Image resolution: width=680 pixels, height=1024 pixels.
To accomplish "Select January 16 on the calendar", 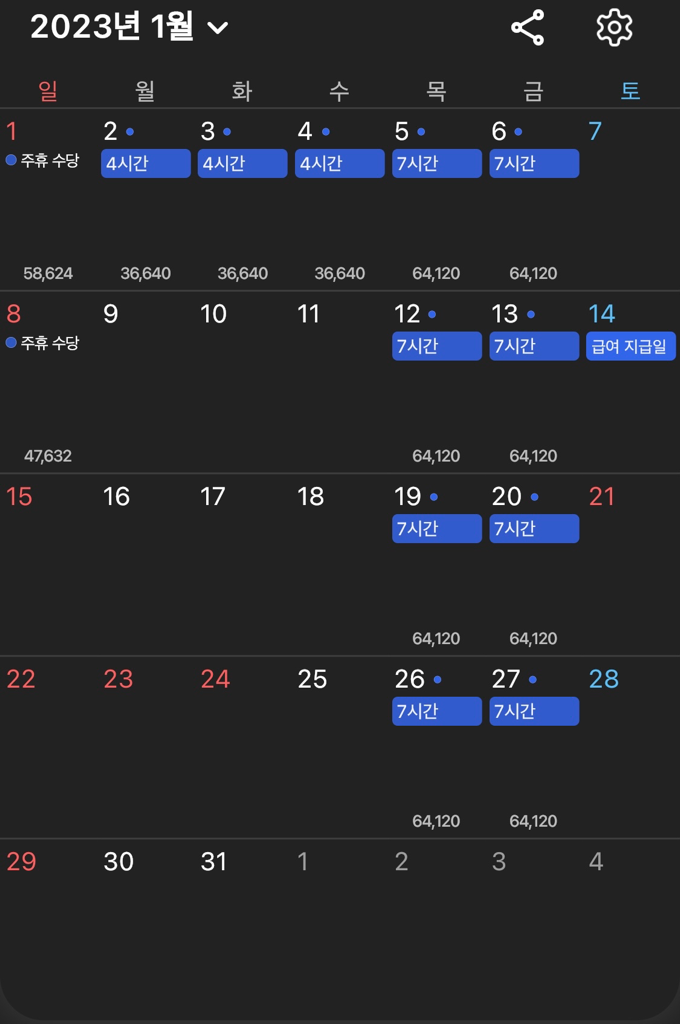I will [x=144, y=560].
